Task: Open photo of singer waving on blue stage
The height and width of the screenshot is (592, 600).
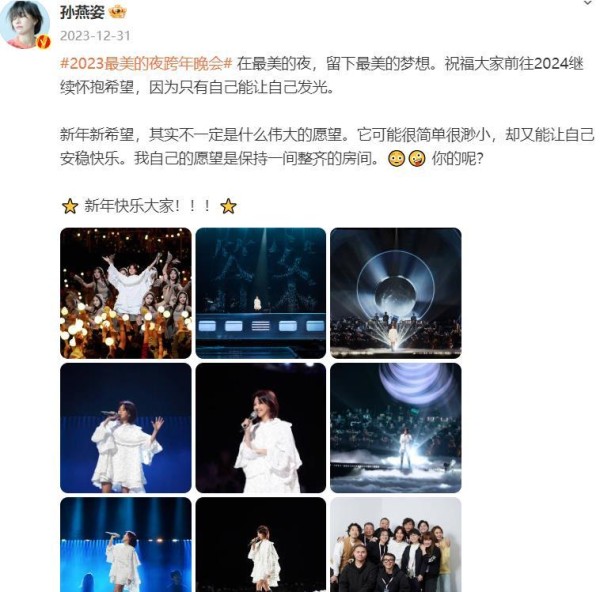Action: point(125,427)
